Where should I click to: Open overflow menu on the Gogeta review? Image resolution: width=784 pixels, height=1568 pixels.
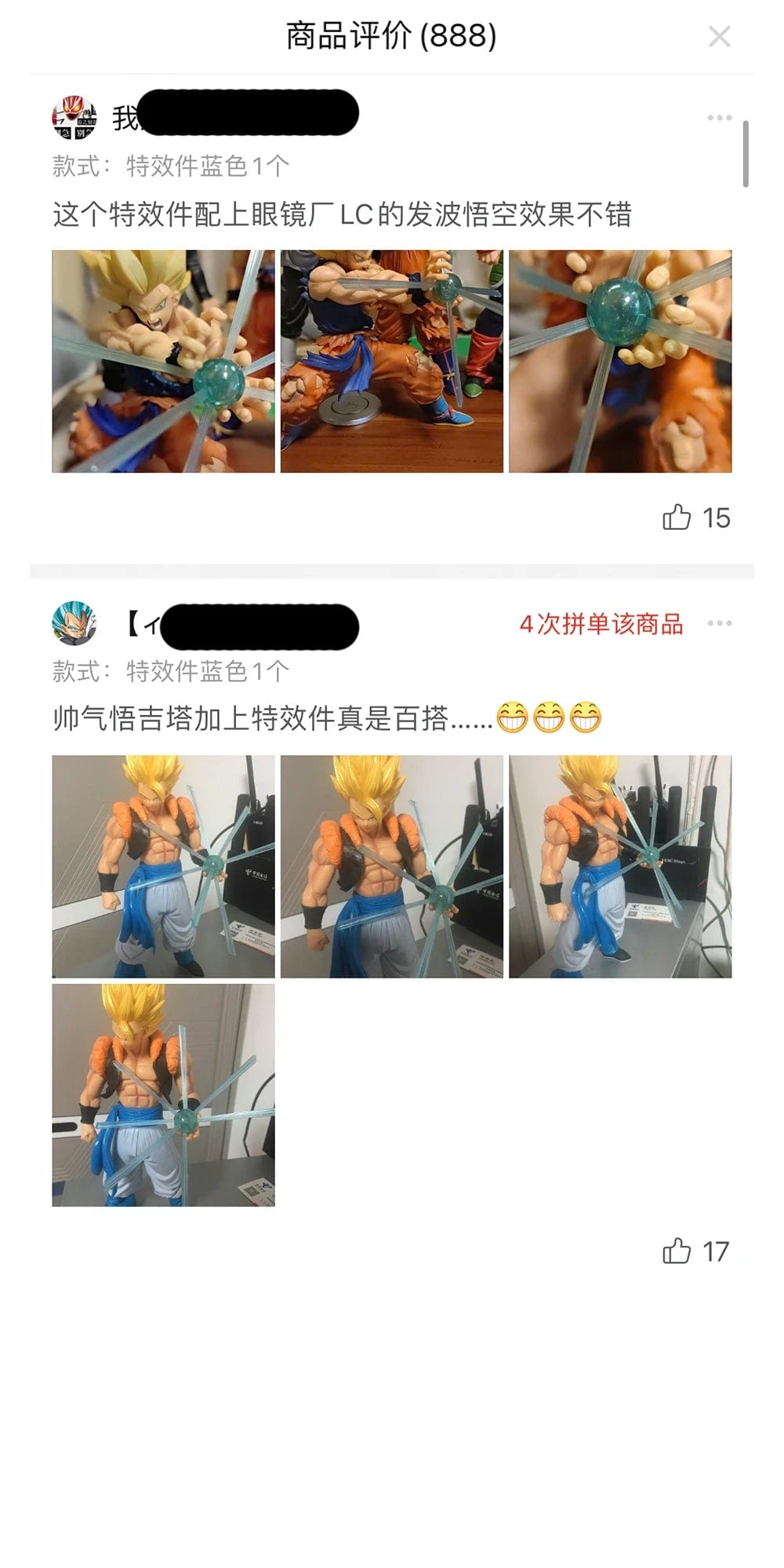coord(719,623)
